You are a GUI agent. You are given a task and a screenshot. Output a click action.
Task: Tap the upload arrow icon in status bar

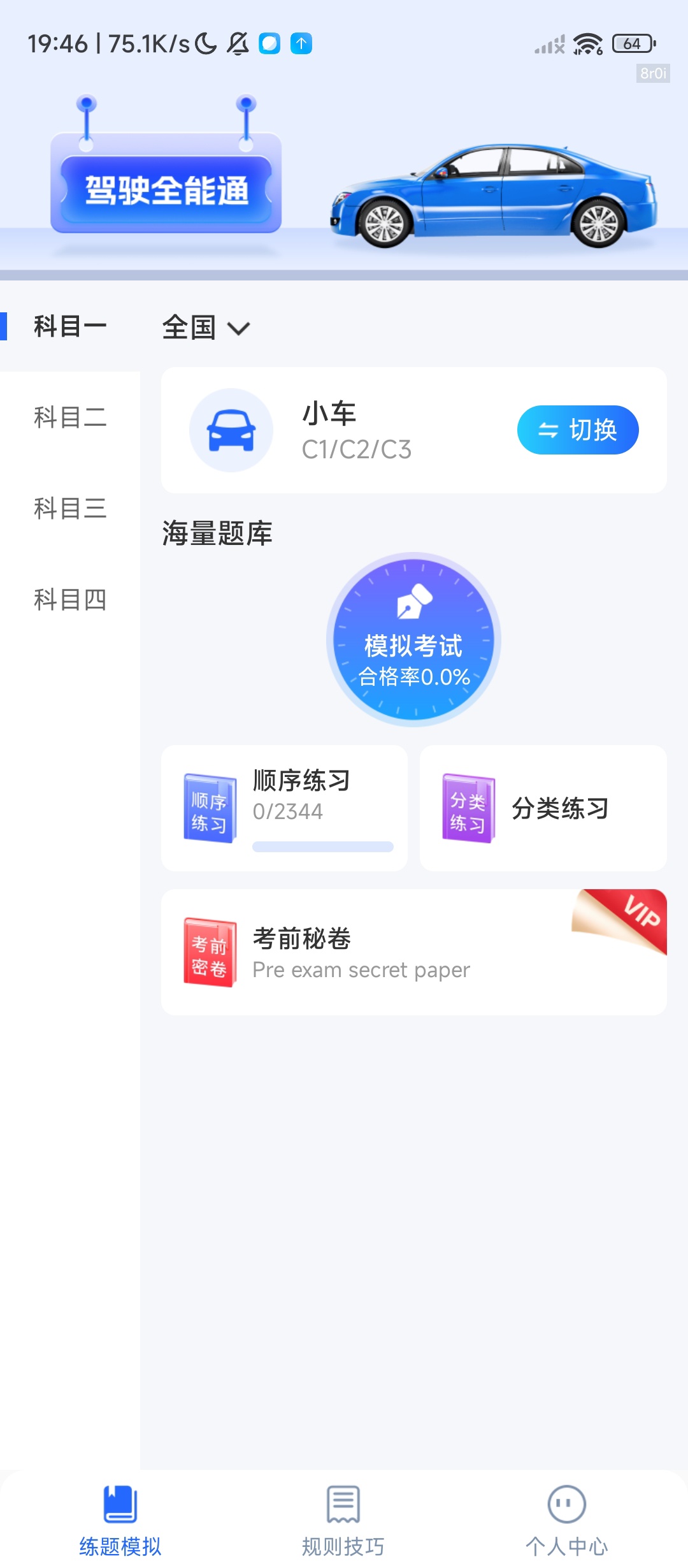tap(300, 43)
